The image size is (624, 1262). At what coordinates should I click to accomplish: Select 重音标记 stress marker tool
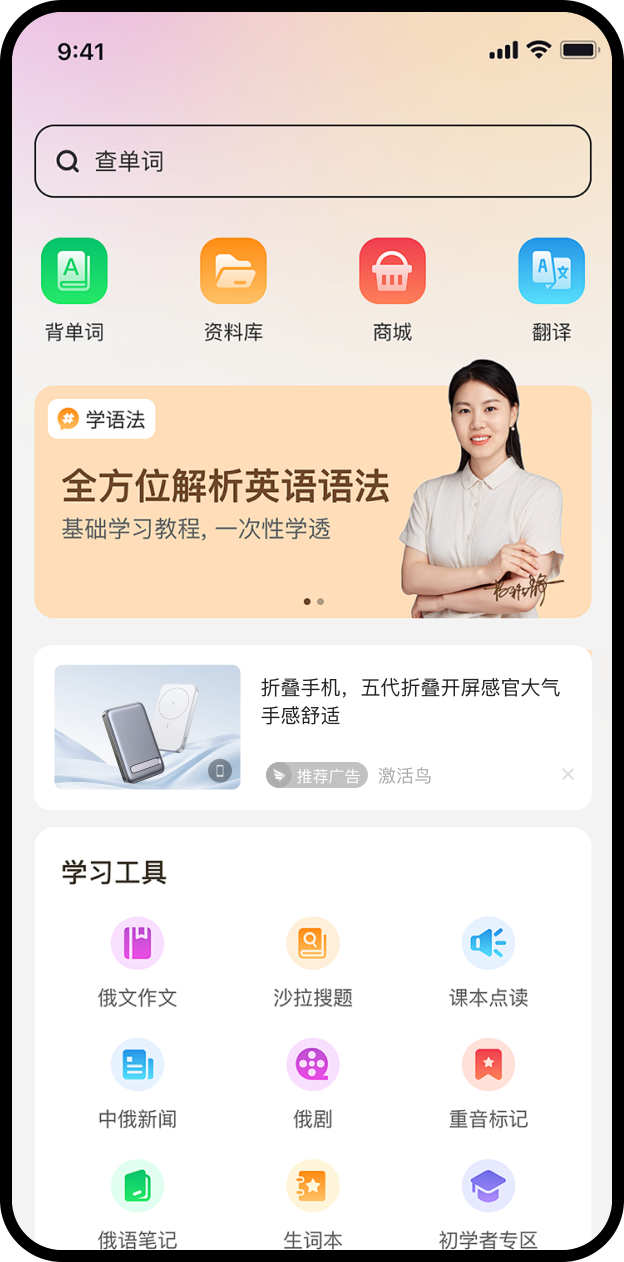[488, 1065]
